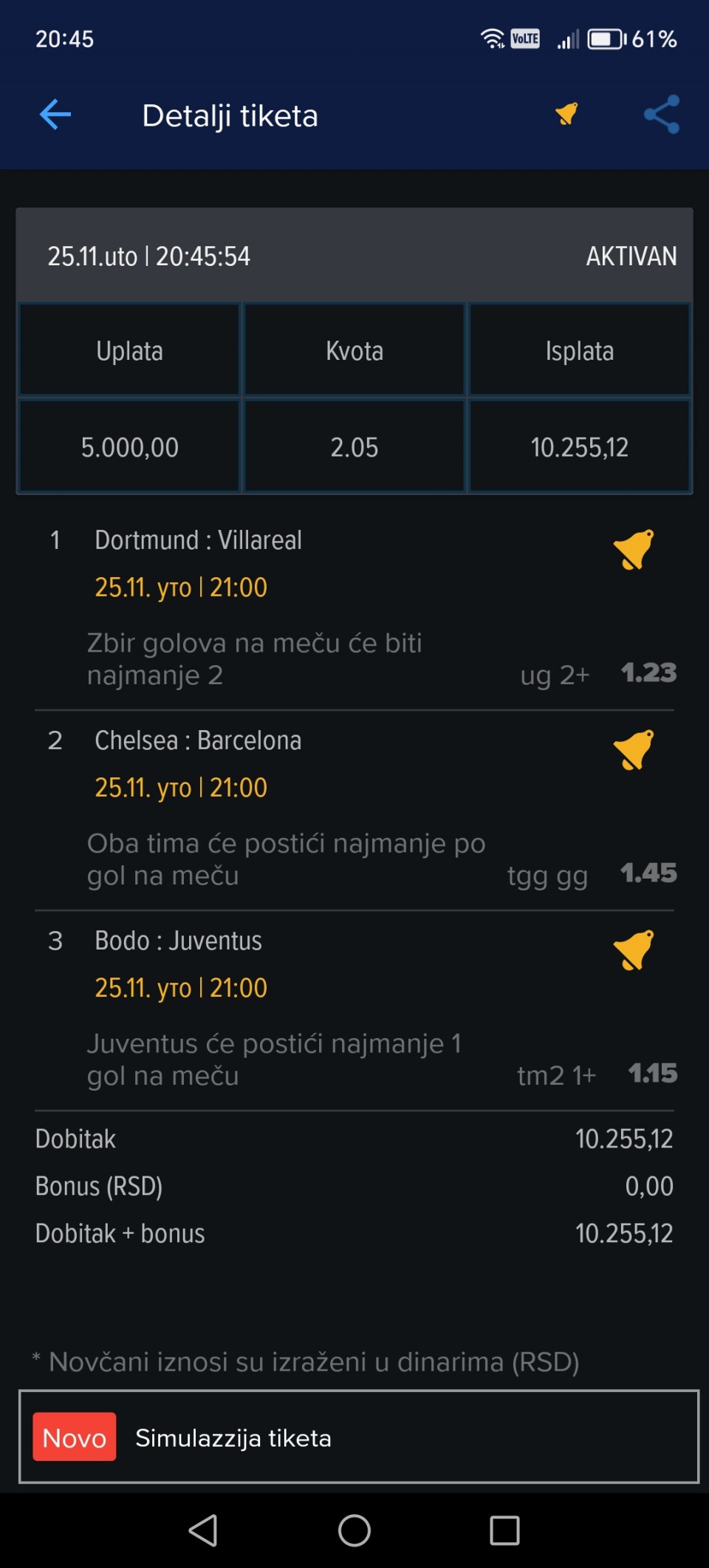
Task: Share this ticket
Action: pyautogui.click(x=662, y=115)
